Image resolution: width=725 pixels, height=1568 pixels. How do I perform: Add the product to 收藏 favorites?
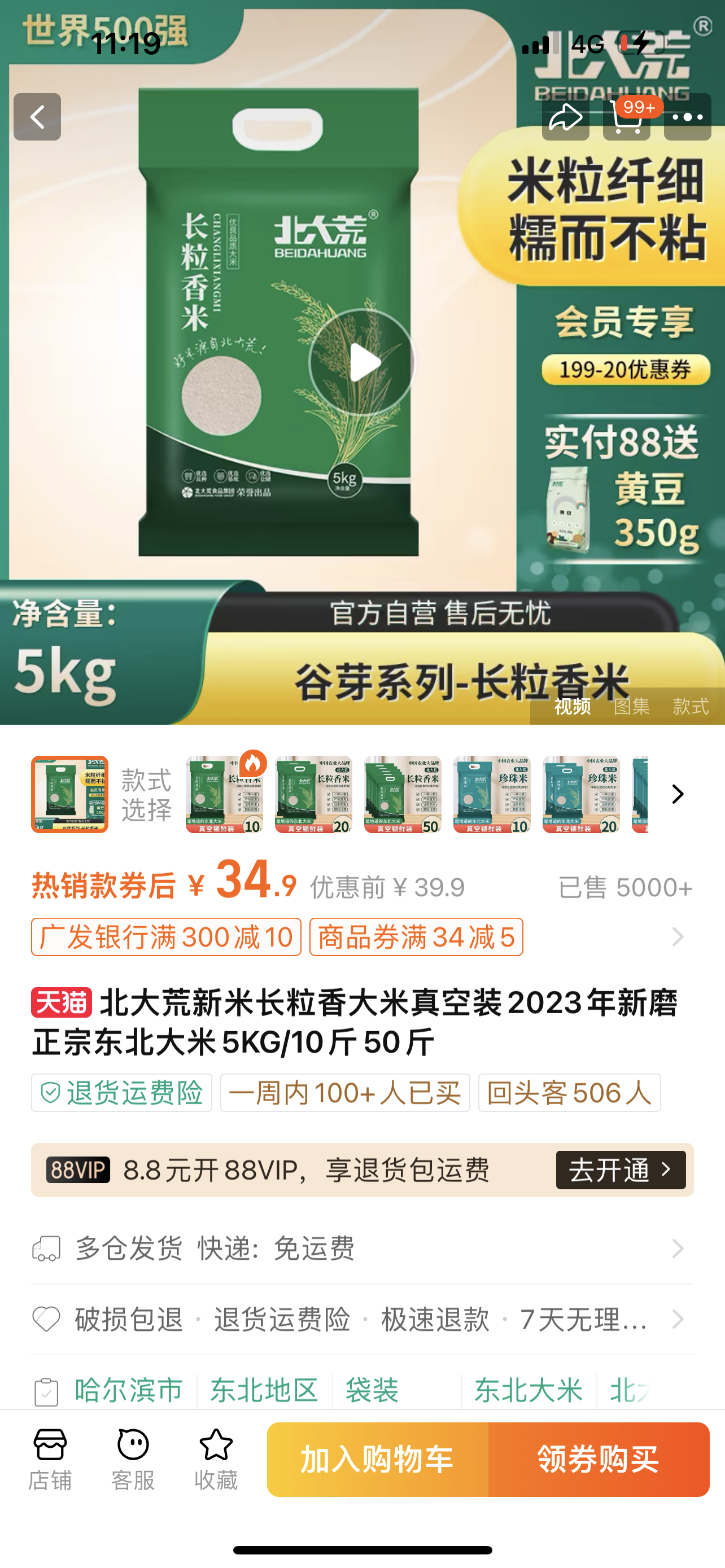pyautogui.click(x=216, y=1459)
